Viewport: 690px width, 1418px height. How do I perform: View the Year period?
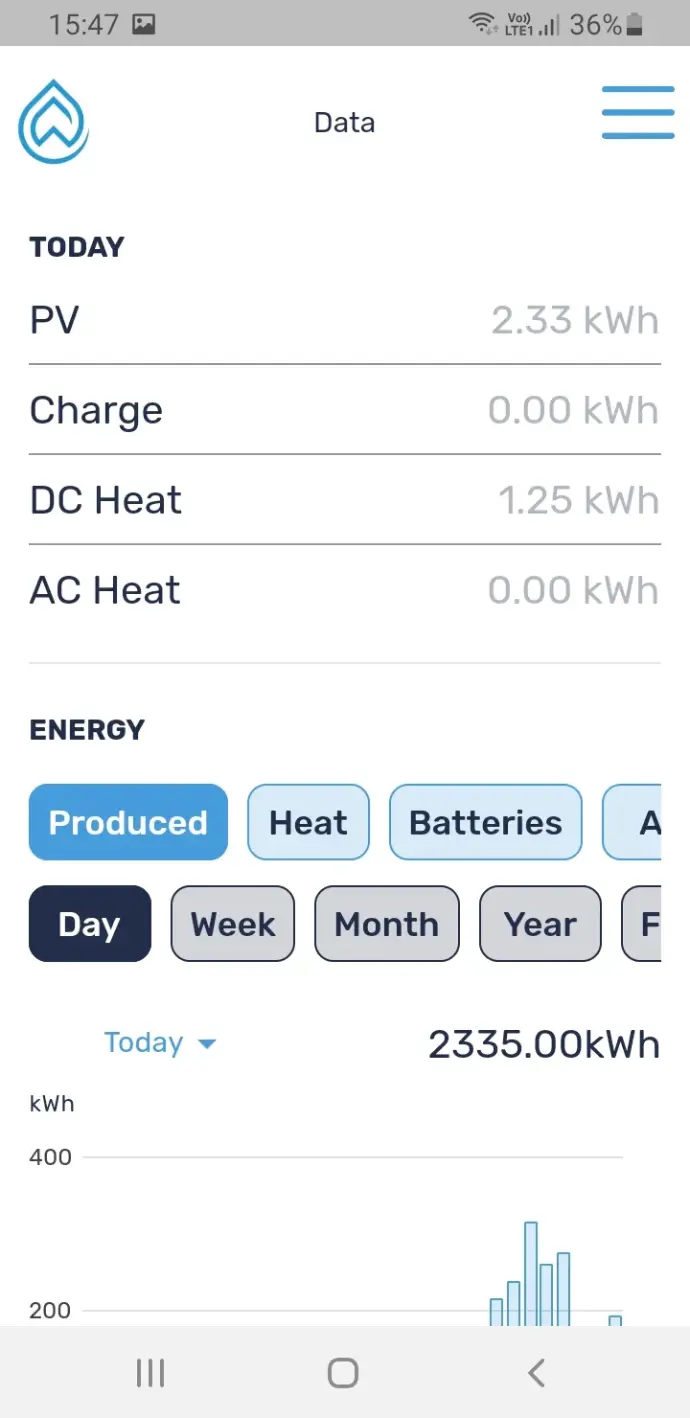click(x=540, y=924)
